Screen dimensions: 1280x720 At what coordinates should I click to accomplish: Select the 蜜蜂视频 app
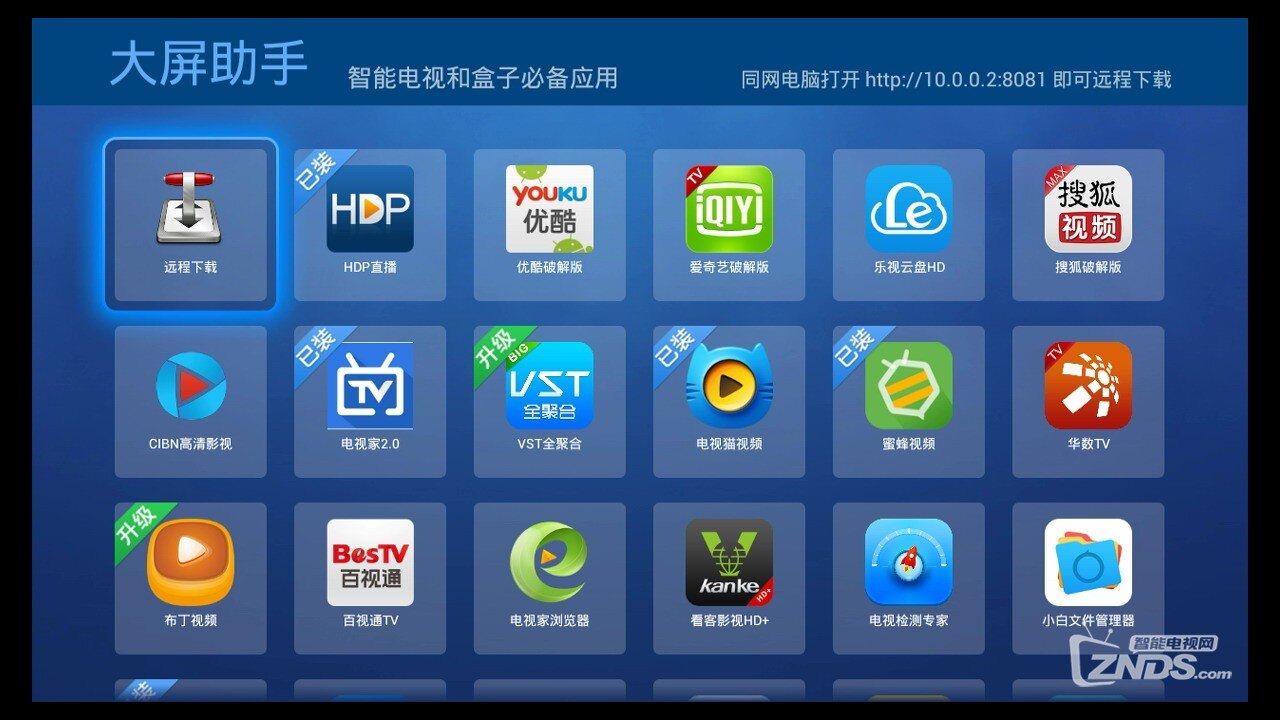[908, 401]
